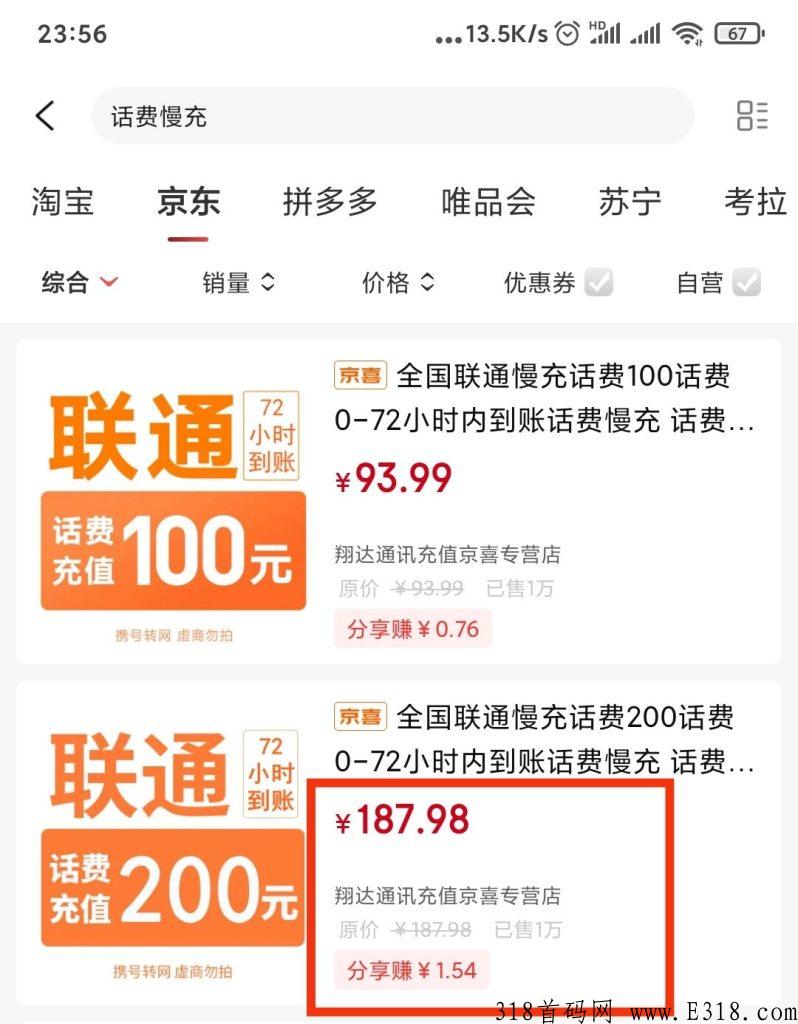Viewport: 798px width, 1024px height.
Task: Sort results by 销量
Action: point(238,283)
